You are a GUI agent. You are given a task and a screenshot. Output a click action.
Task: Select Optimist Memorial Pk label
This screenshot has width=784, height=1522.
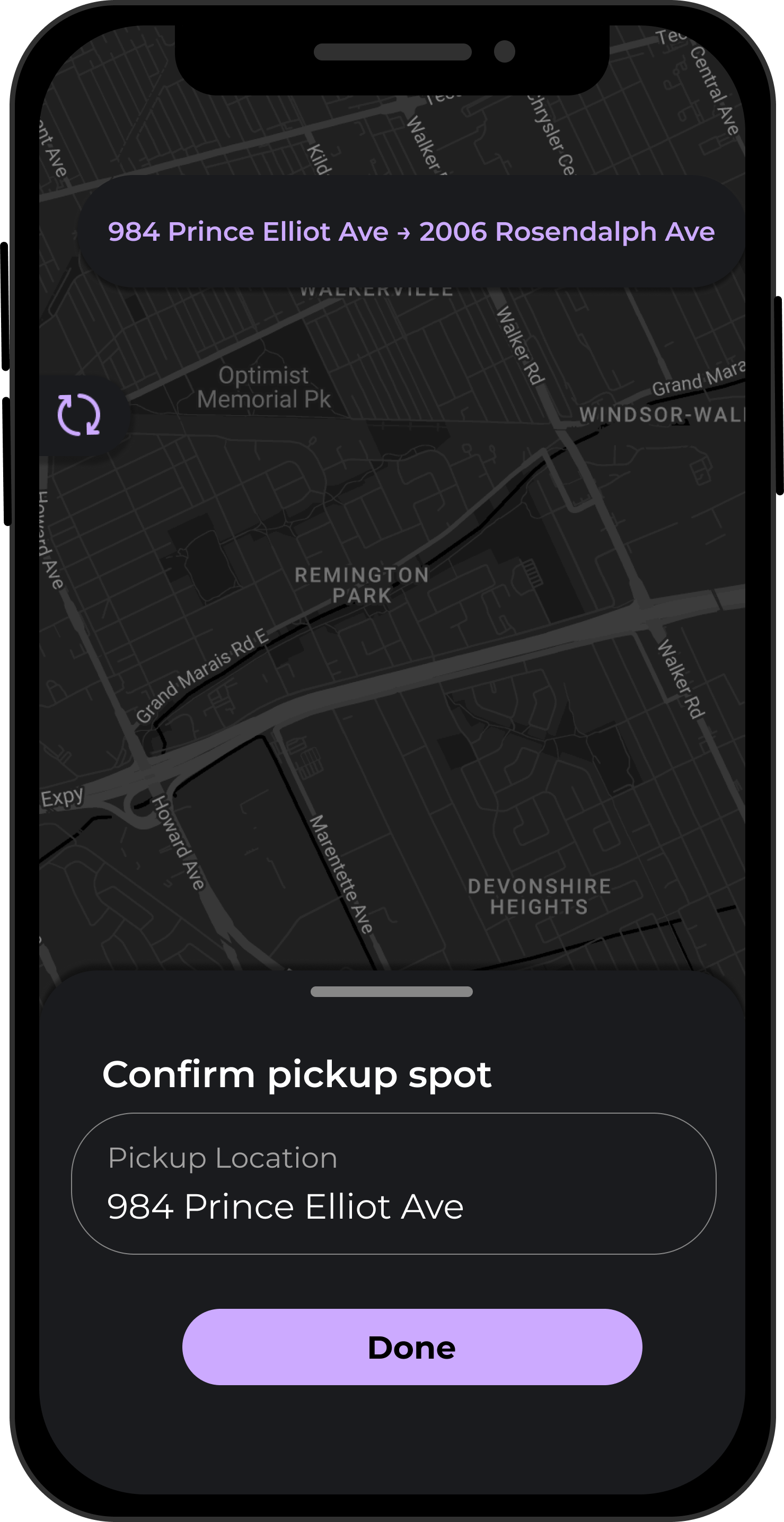coord(264,387)
